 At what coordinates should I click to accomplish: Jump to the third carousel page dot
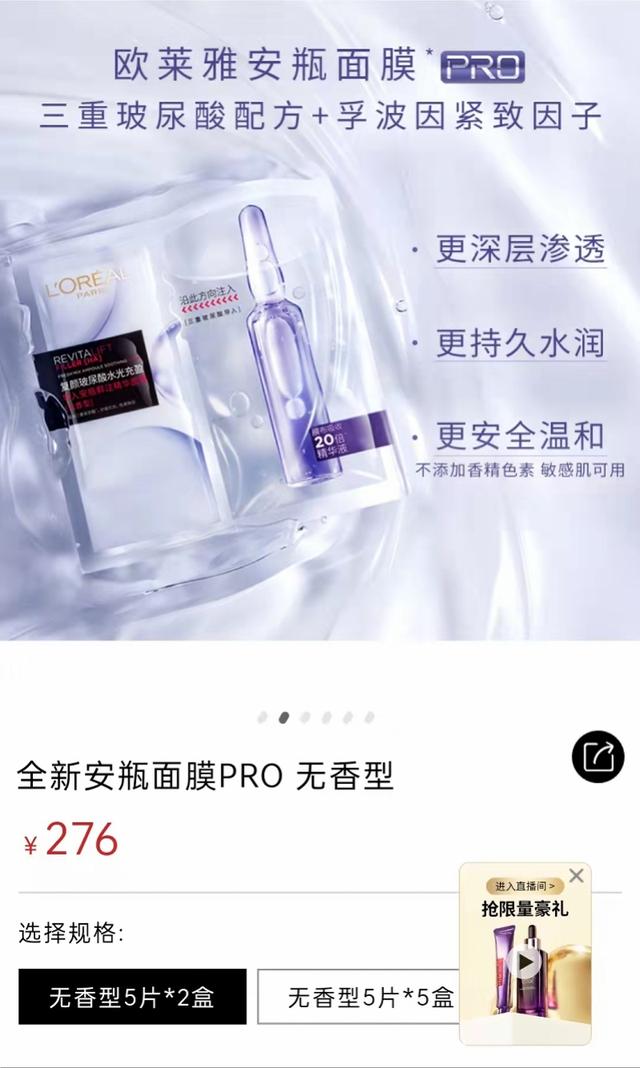click(x=305, y=717)
